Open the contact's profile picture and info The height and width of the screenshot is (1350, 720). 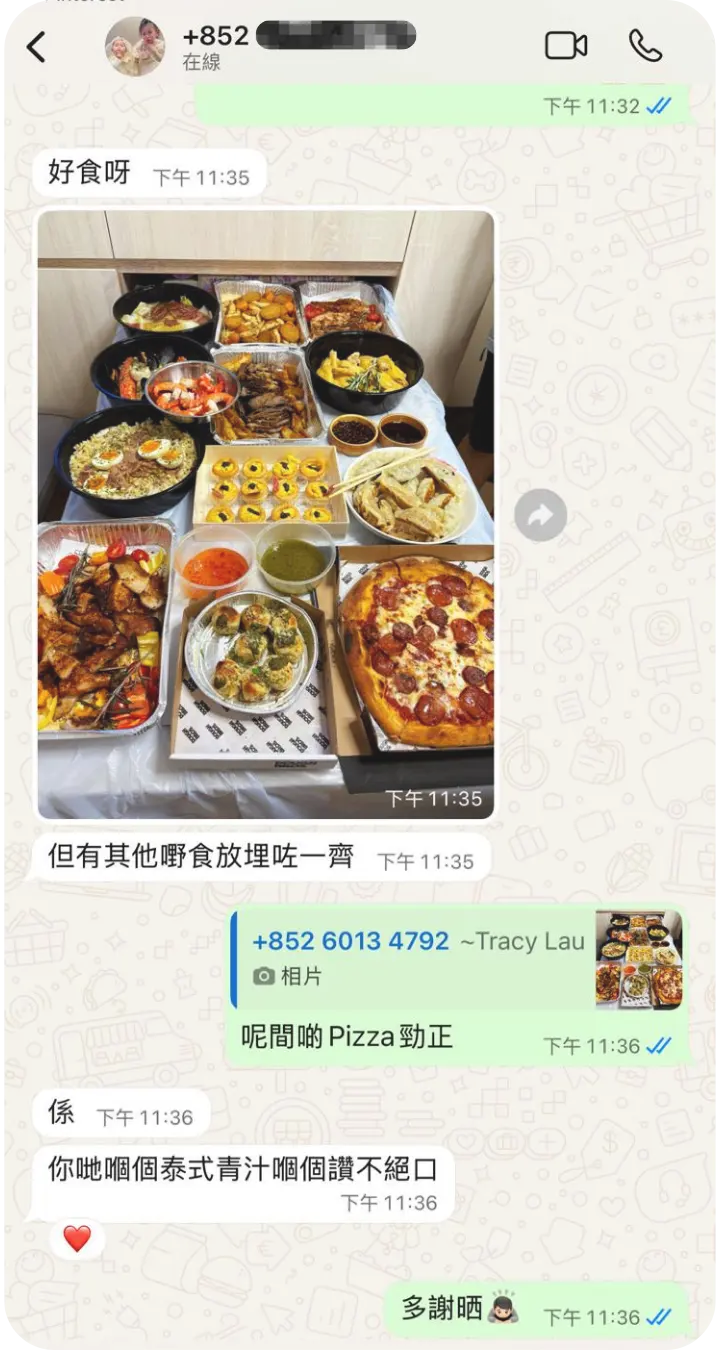coord(136,46)
